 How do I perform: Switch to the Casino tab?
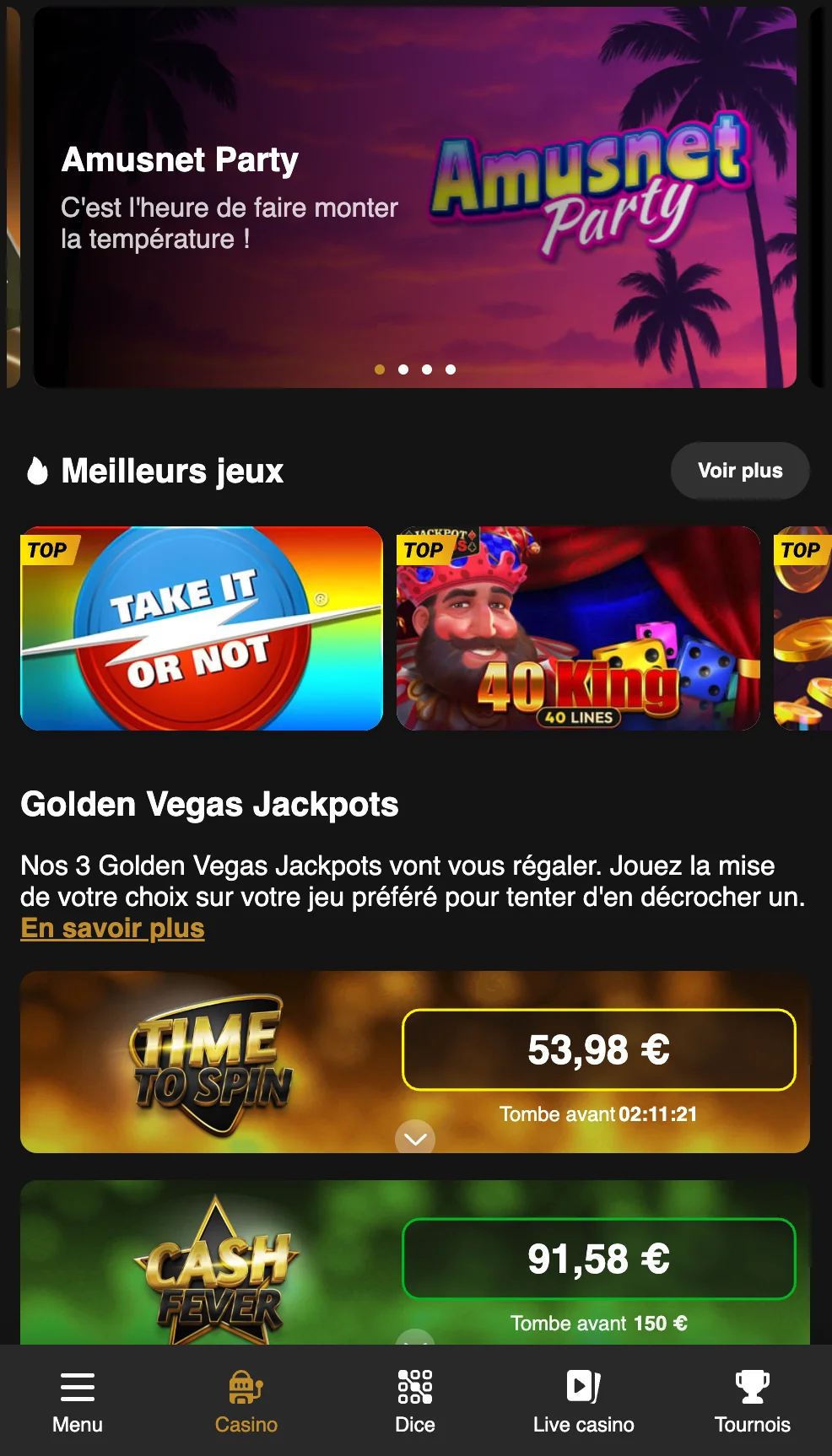246,1402
